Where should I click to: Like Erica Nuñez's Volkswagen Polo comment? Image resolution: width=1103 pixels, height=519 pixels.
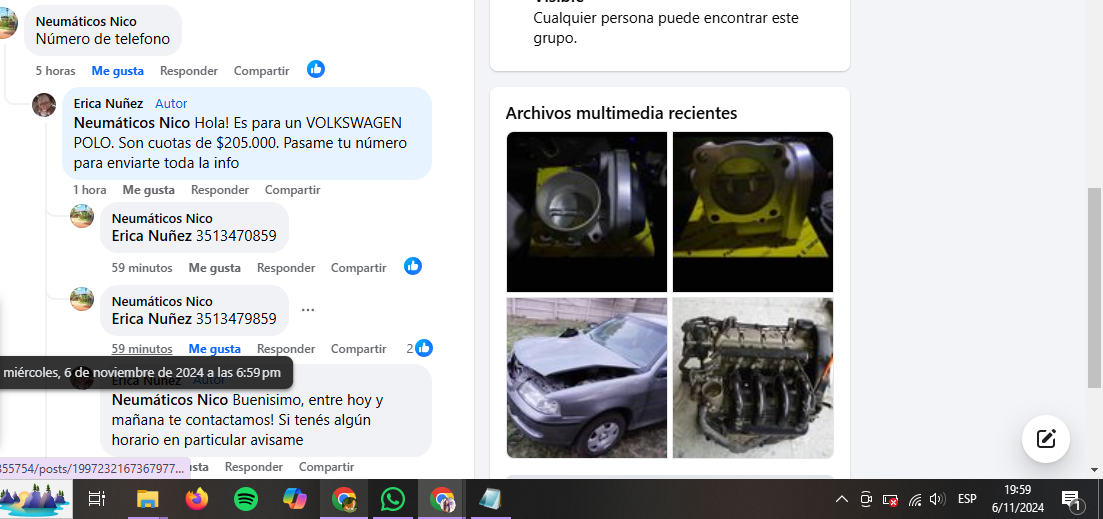(148, 190)
